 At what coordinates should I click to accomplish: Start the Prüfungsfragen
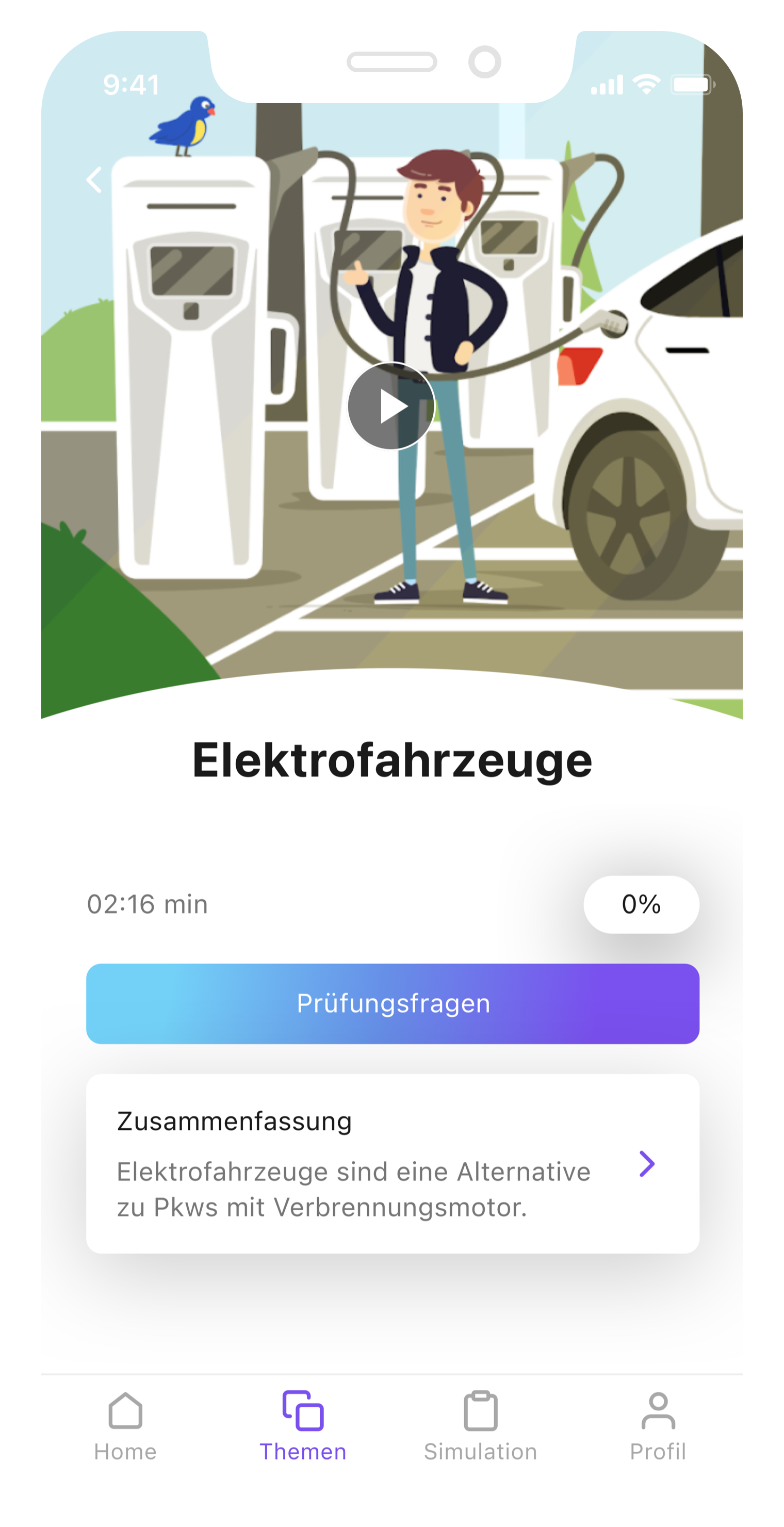393,1003
